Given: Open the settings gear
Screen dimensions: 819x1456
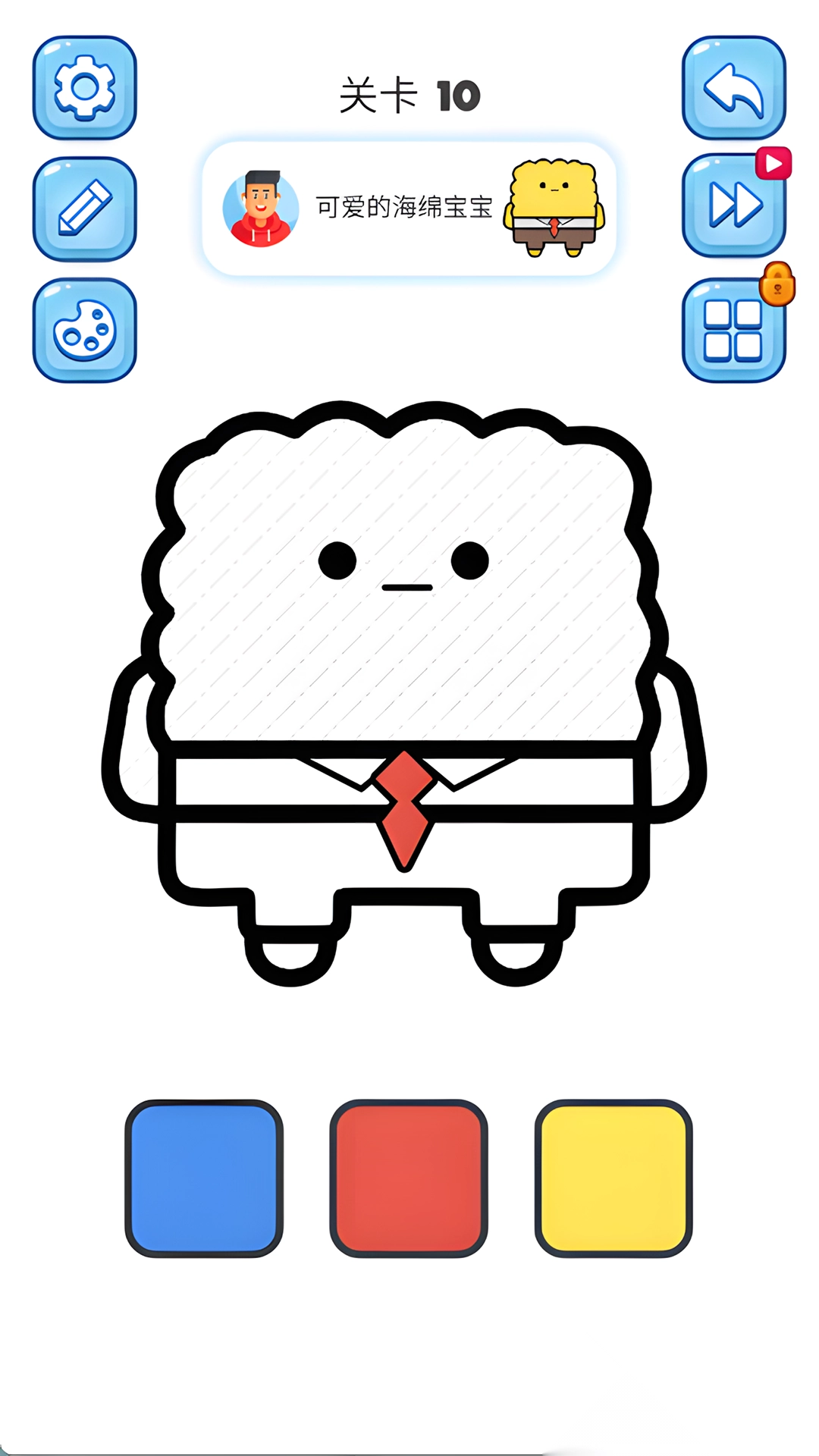Looking at the screenshot, I should 84,88.
